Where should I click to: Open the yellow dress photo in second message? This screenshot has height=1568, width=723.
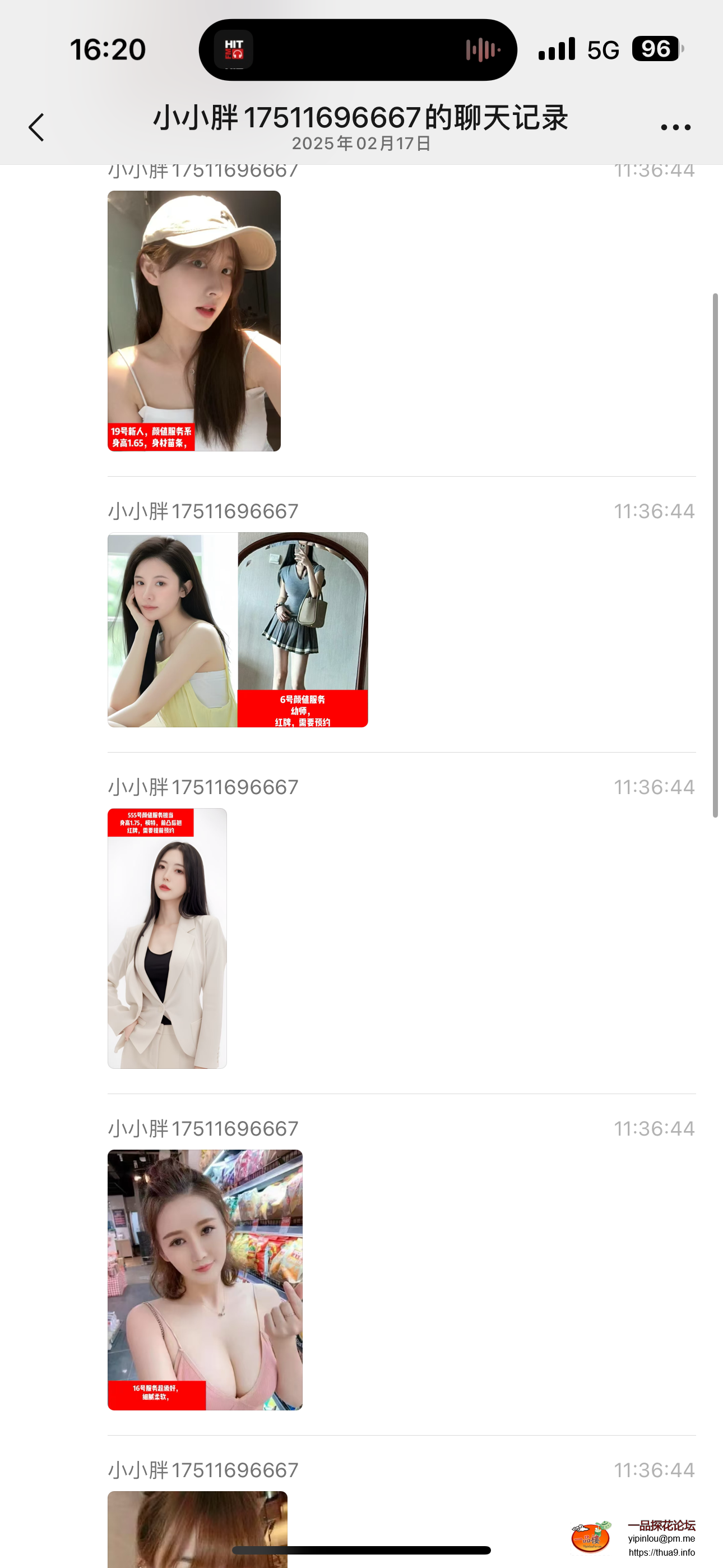coord(171,630)
